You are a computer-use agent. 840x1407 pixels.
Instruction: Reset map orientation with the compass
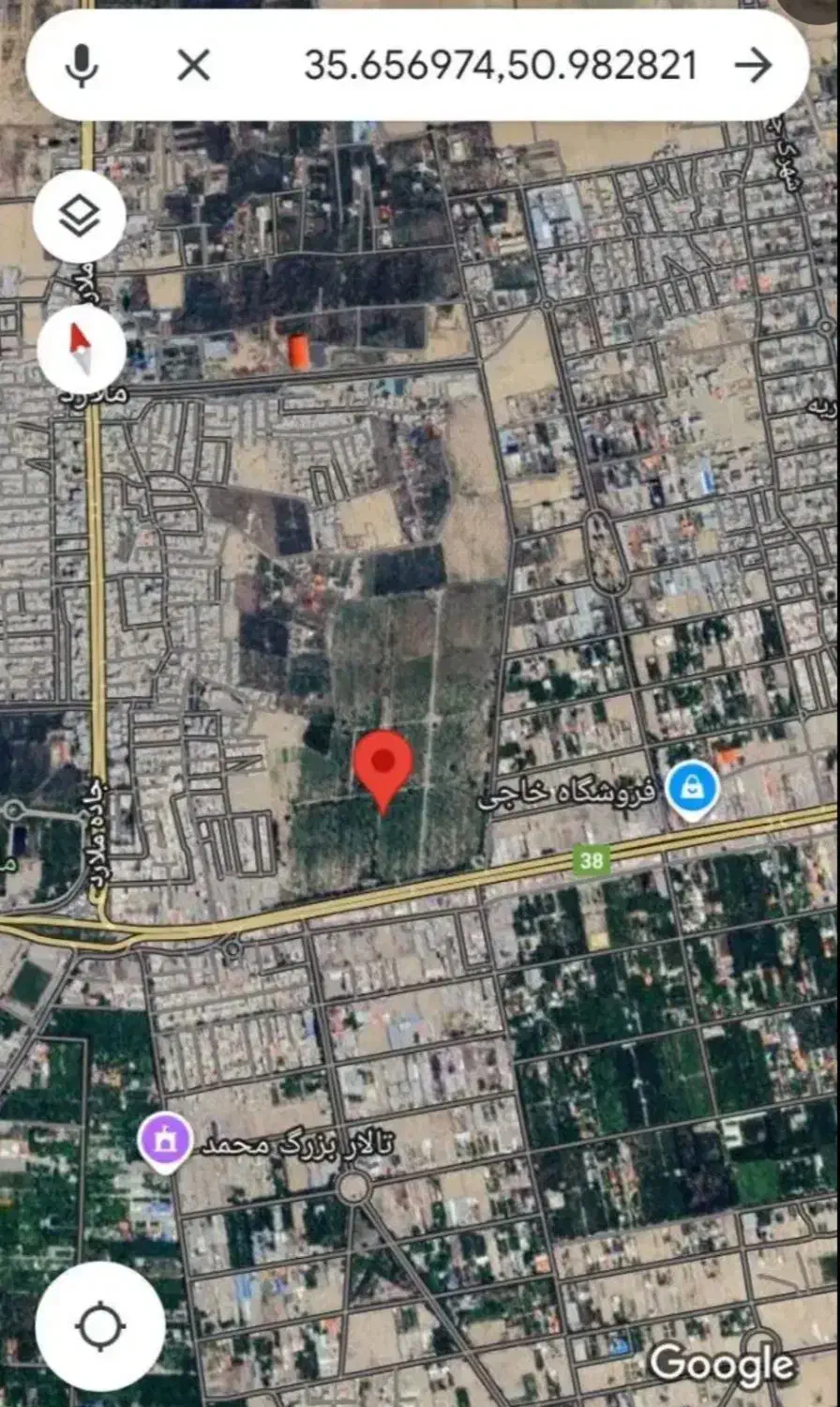(x=82, y=349)
